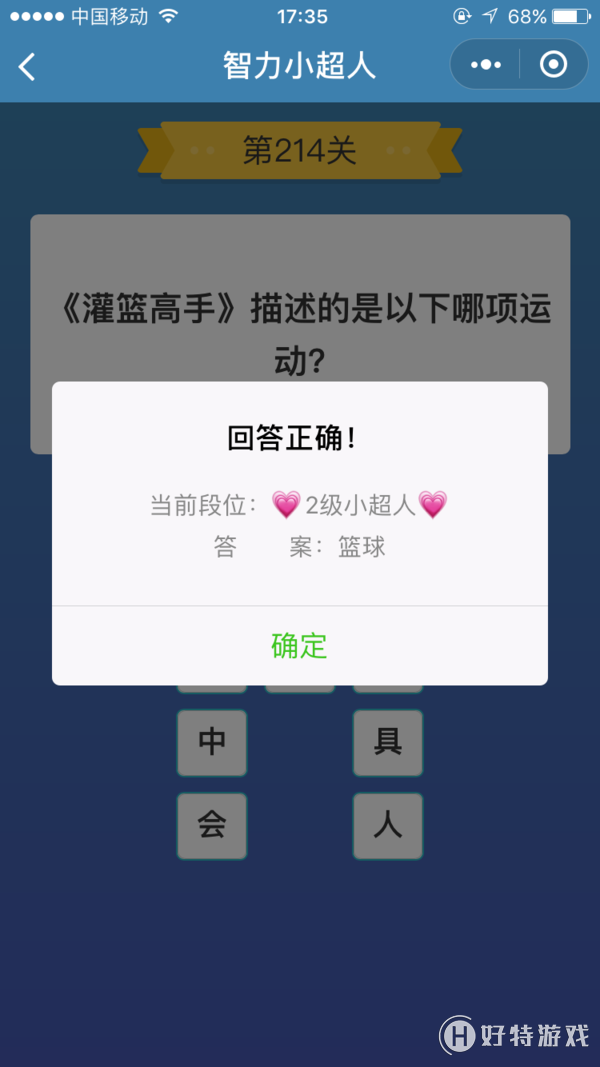The width and height of the screenshot is (600, 1067).
Task: Open the mini program three-dot menu
Action: pos(486,65)
